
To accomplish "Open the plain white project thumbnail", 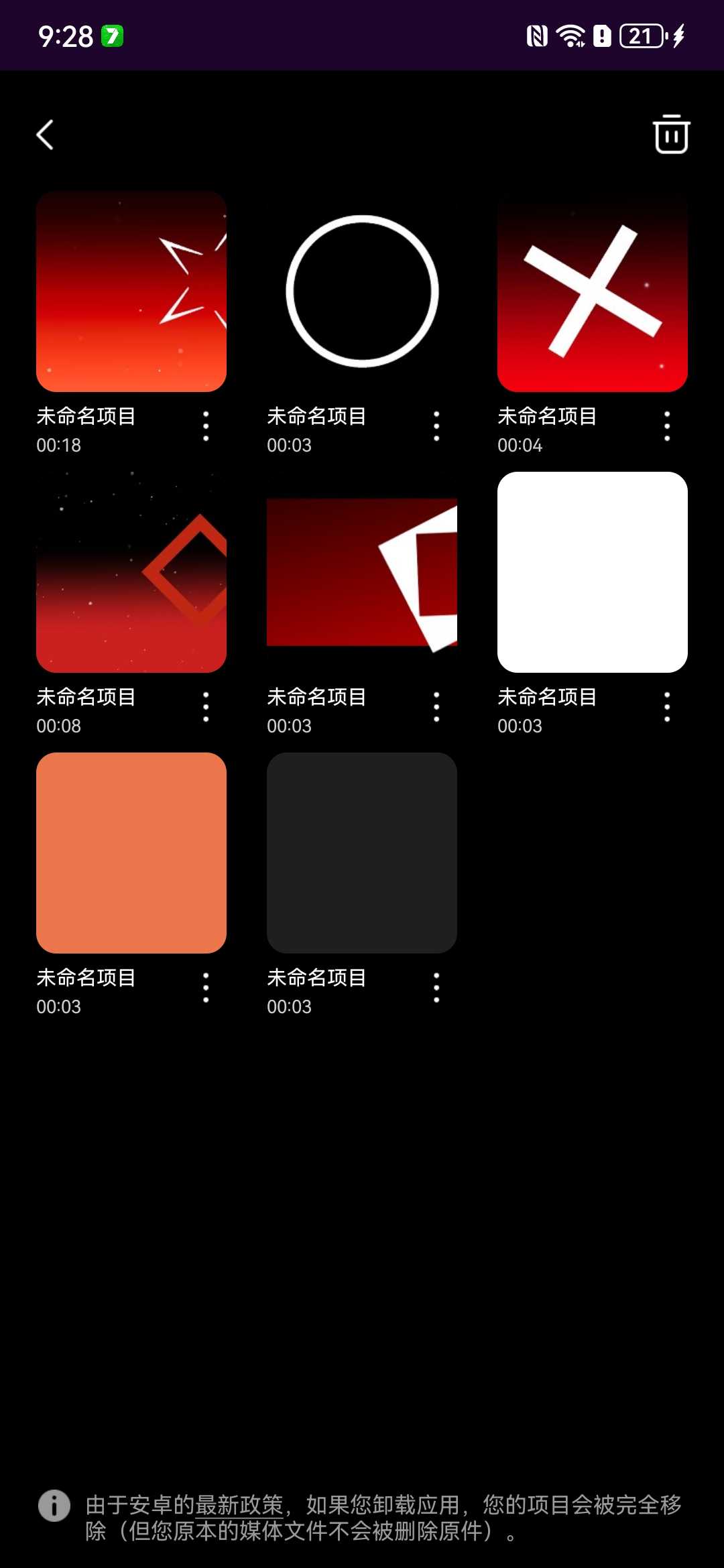I will click(x=593, y=572).
